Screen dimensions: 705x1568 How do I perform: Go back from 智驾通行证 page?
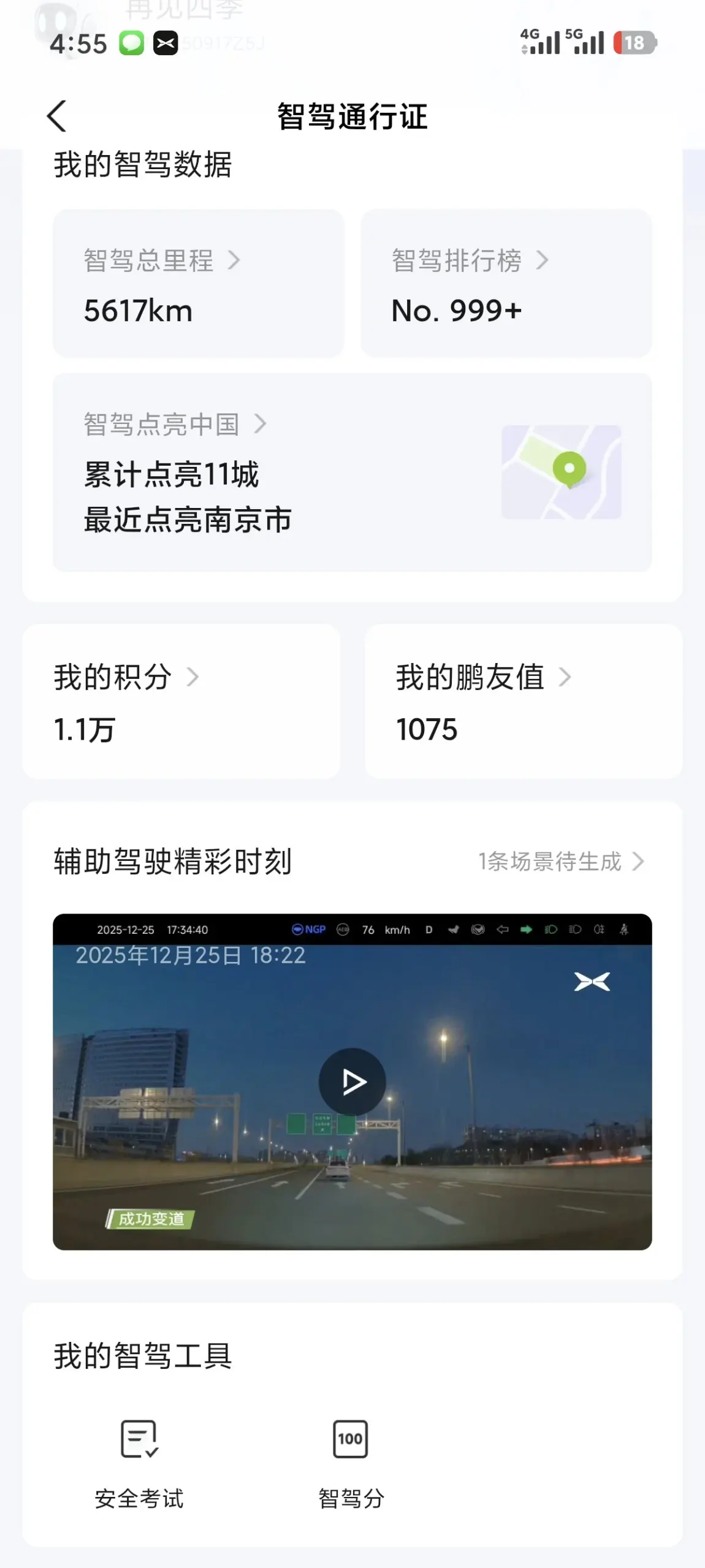pos(57,116)
